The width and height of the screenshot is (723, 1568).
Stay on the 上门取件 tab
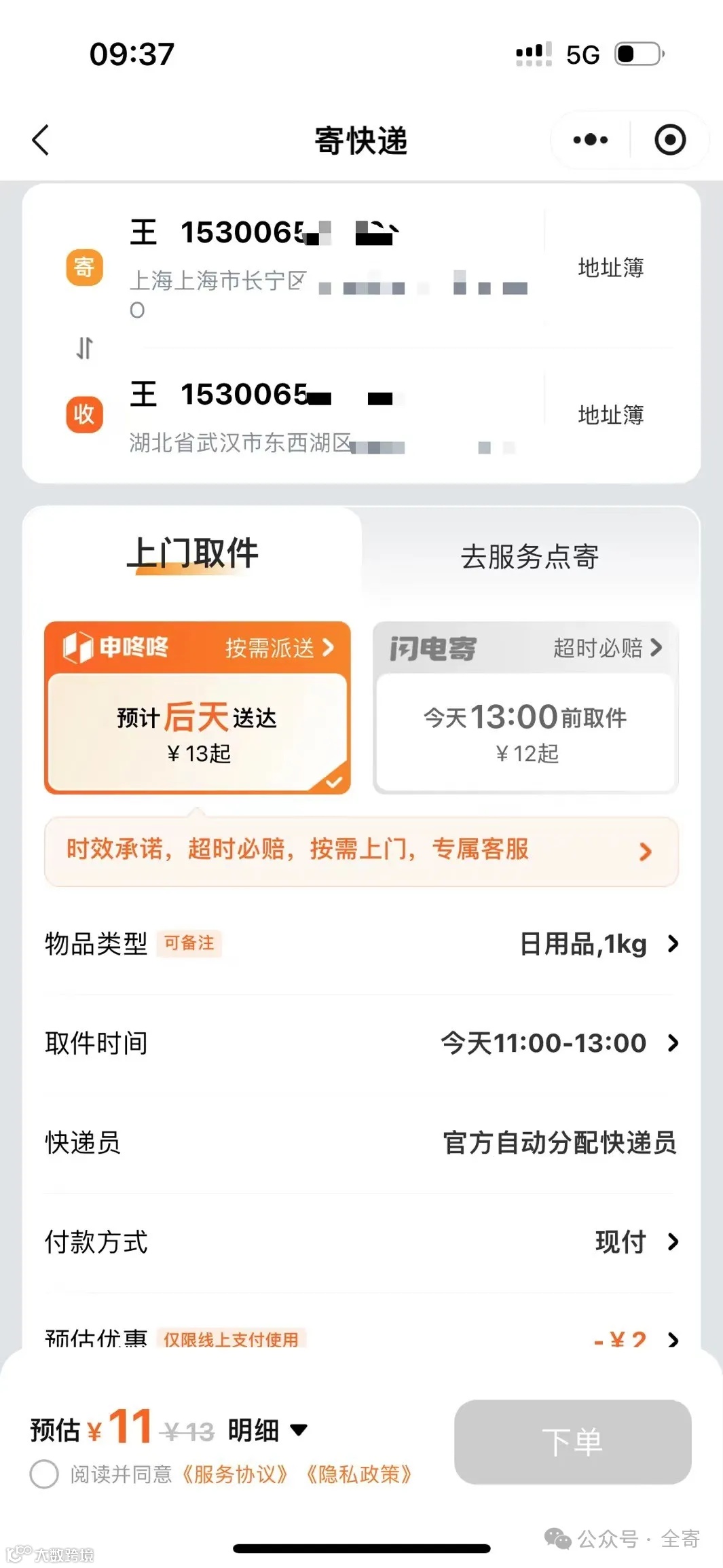coord(193,553)
